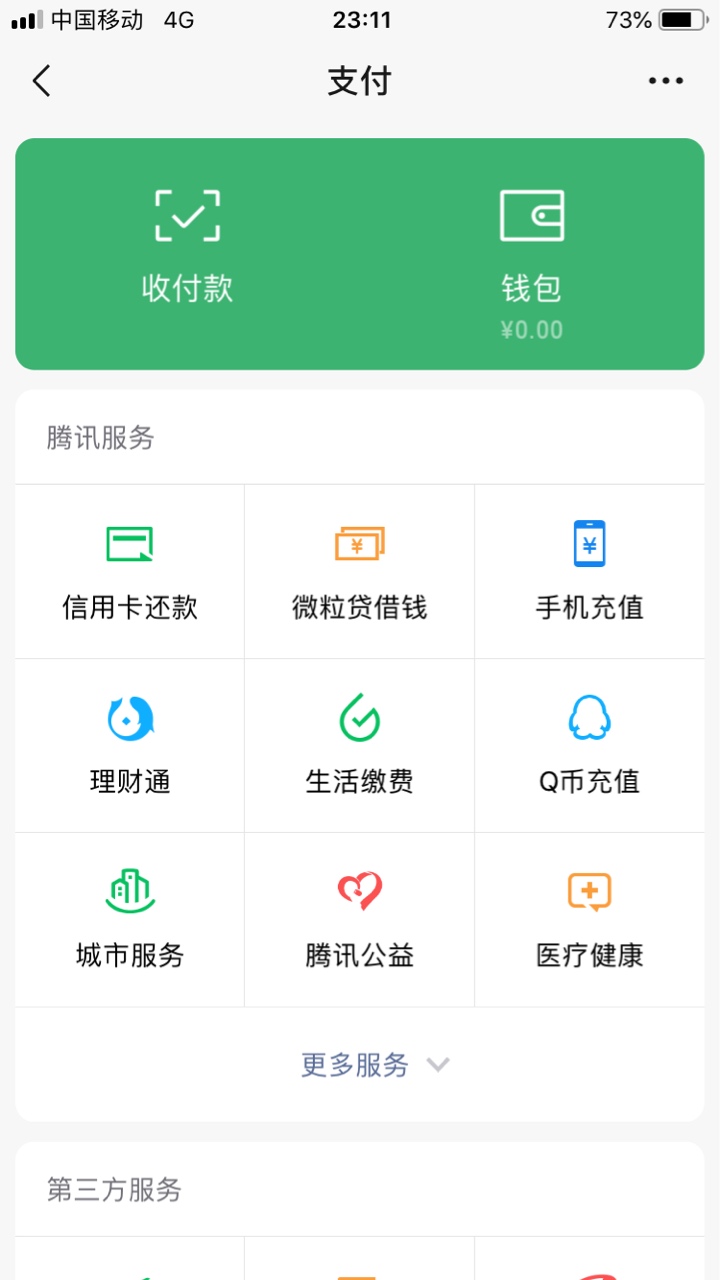Open 收付款 payment code
The height and width of the screenshot is (1280, 720).
(x=187, y=254)
